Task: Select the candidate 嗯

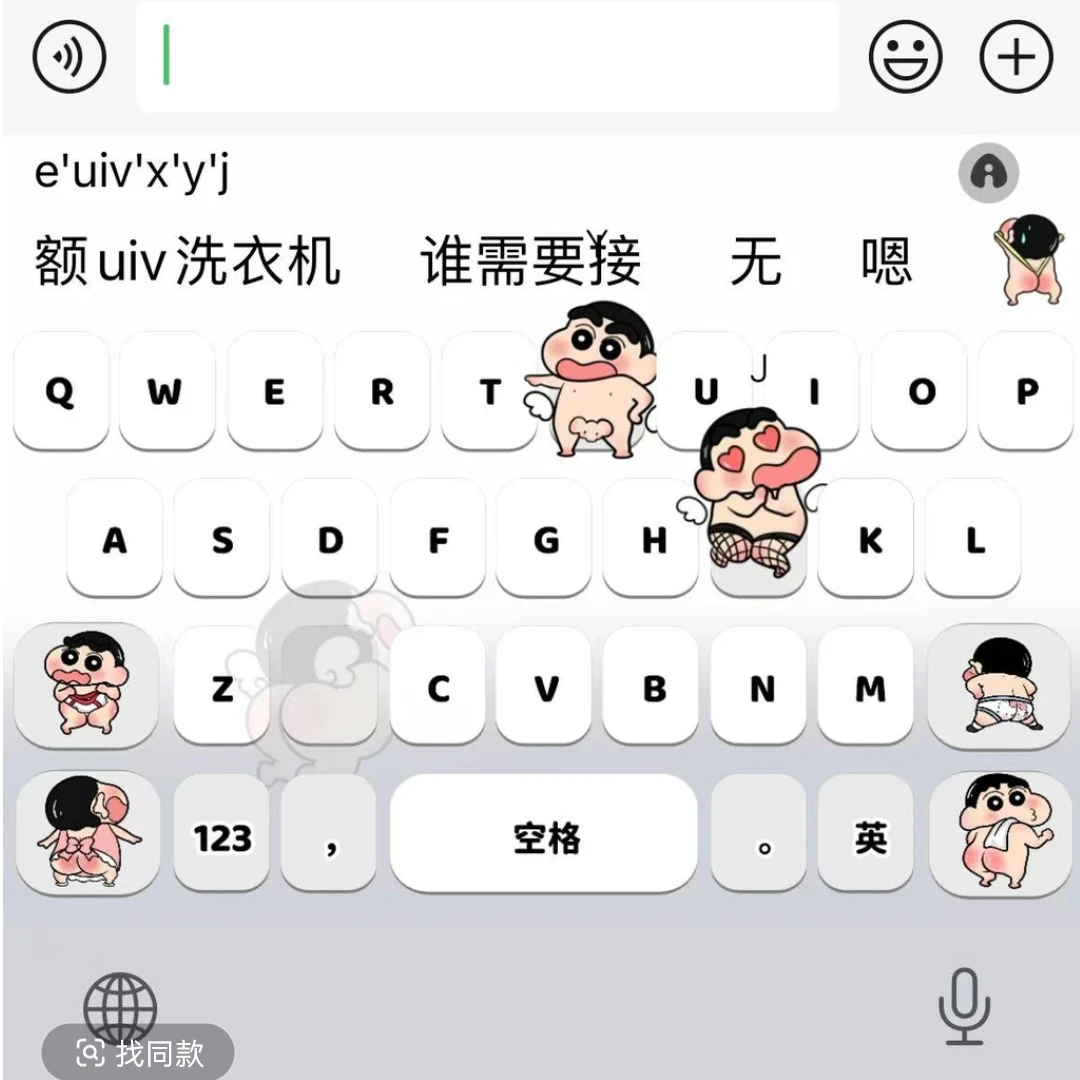Action: 886,261
